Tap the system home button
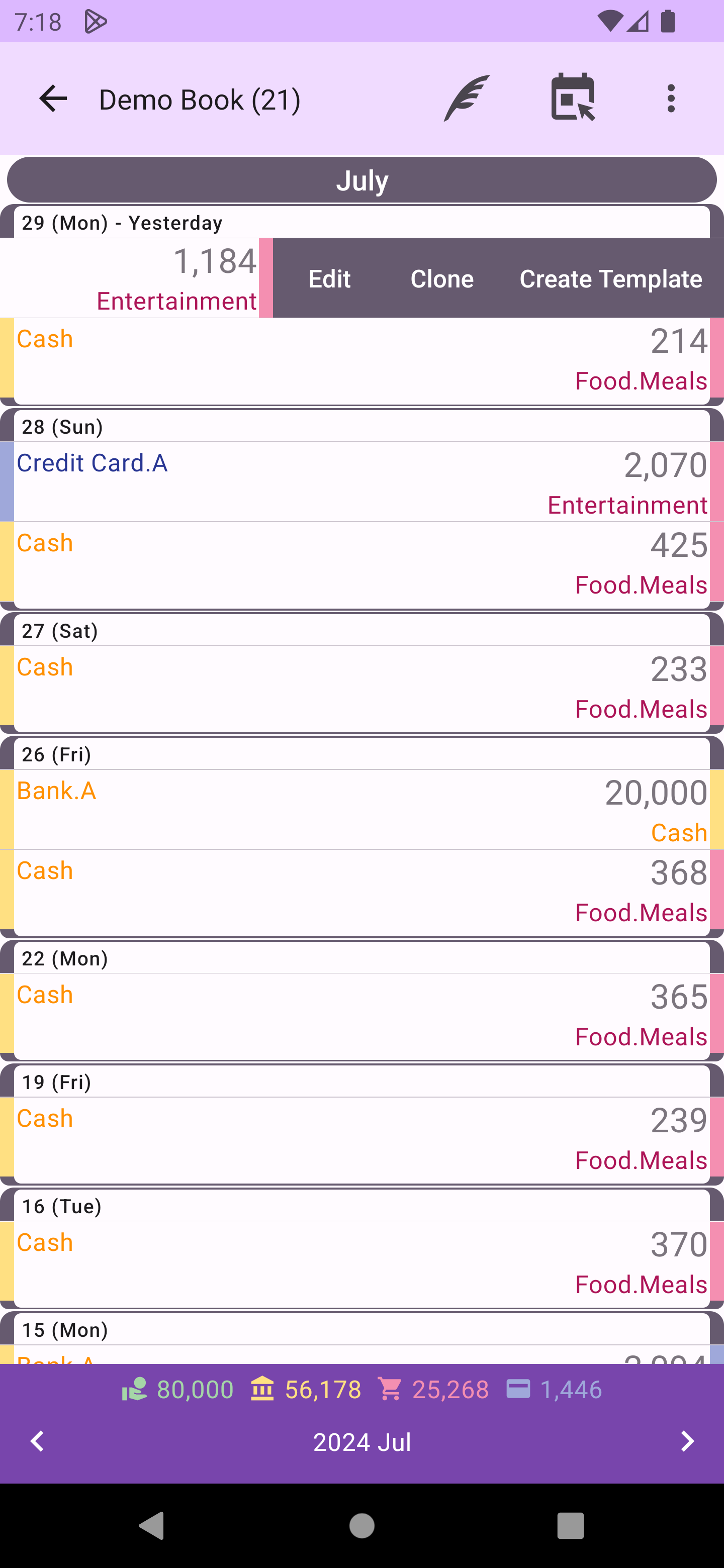The height and width of the screenshot is (1568, 724). tap(361, 1525)
